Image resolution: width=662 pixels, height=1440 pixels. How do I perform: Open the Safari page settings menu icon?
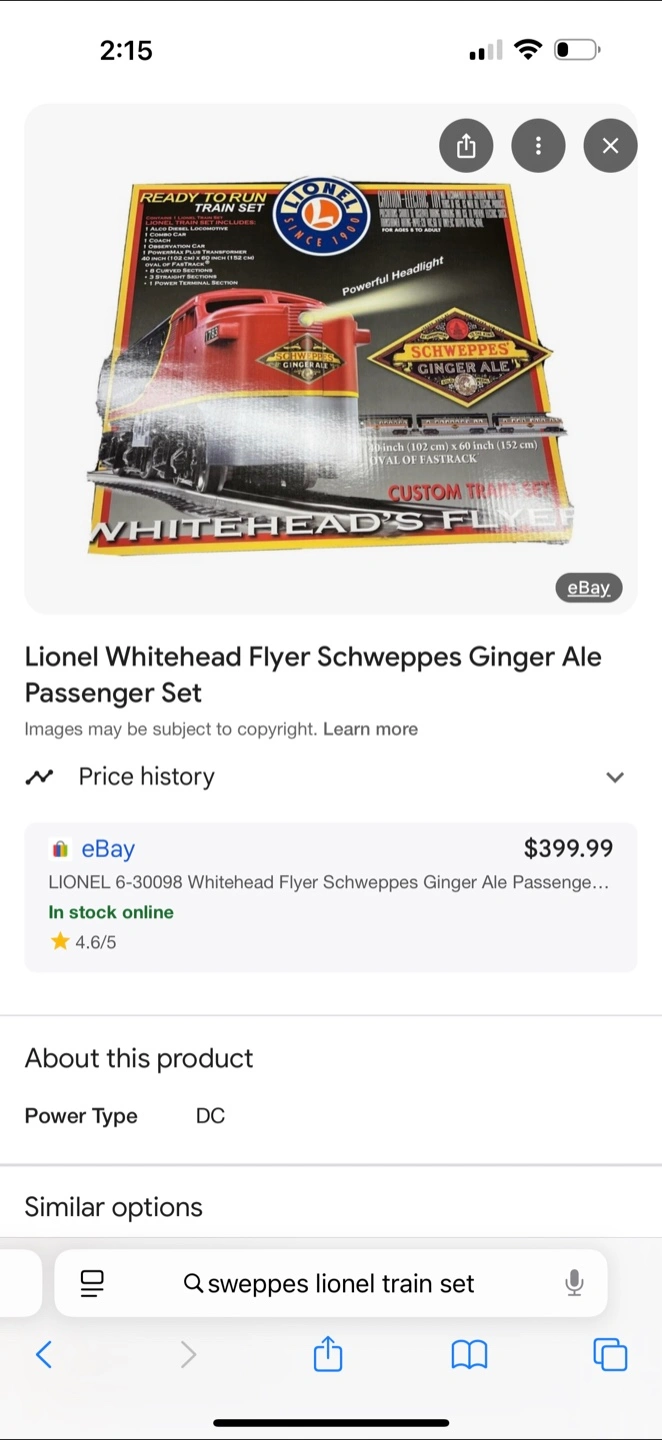(92, 1283)
